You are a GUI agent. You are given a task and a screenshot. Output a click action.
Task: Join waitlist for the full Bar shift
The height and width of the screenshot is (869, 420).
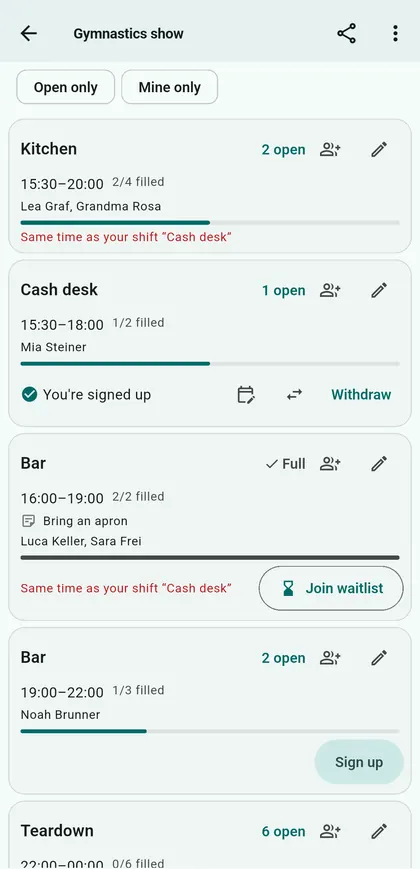click(x=331, y=589)
